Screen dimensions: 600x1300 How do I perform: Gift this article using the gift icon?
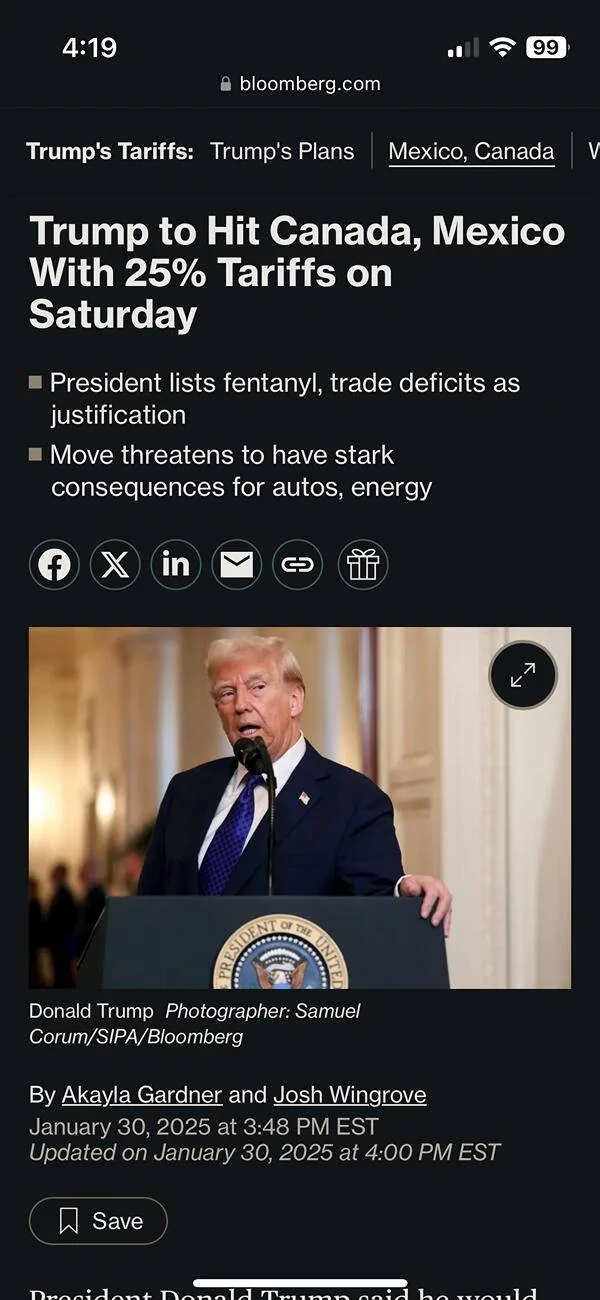tap(363, 565)
